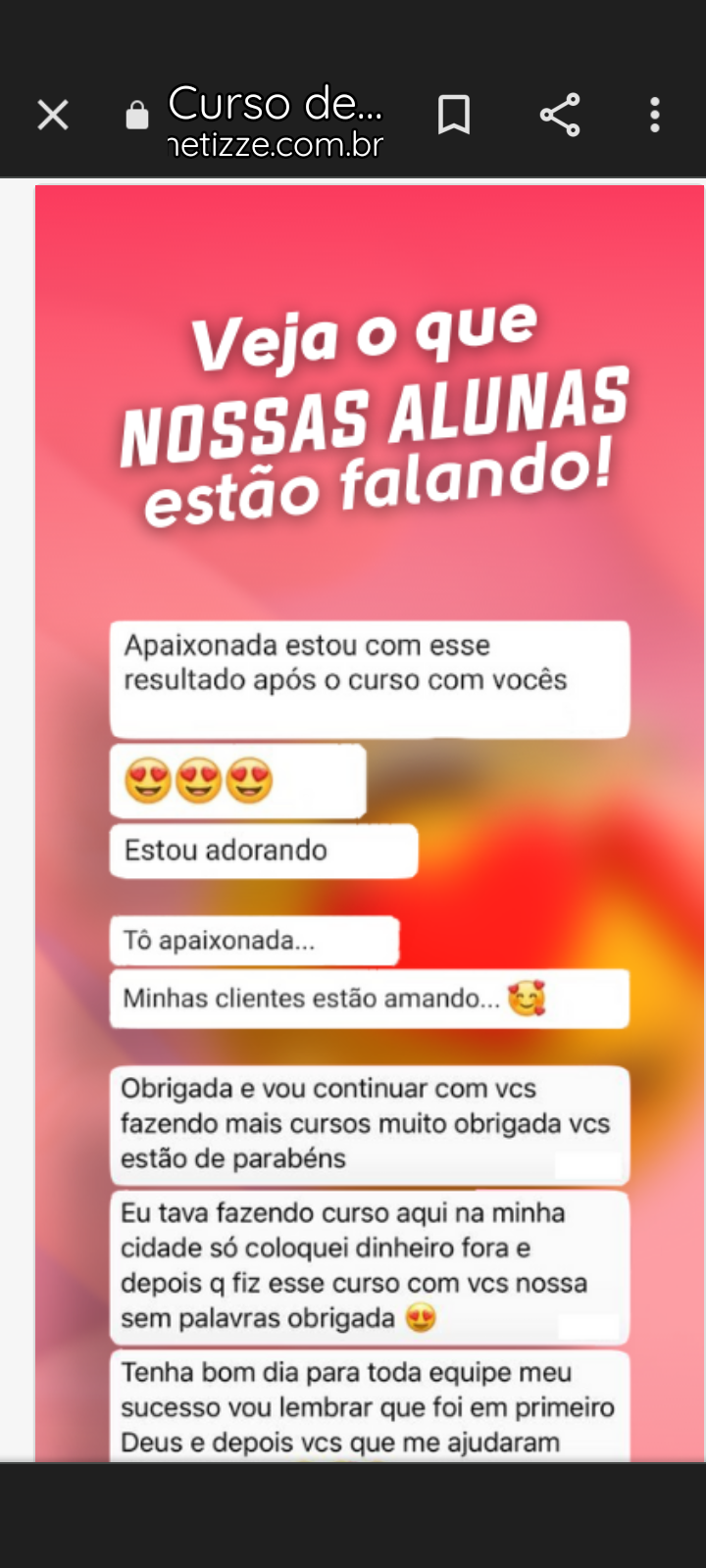The width and height of the screenshot is (706, 1568).
Task: Open the overflow menu
Action: tap(655, 116)
